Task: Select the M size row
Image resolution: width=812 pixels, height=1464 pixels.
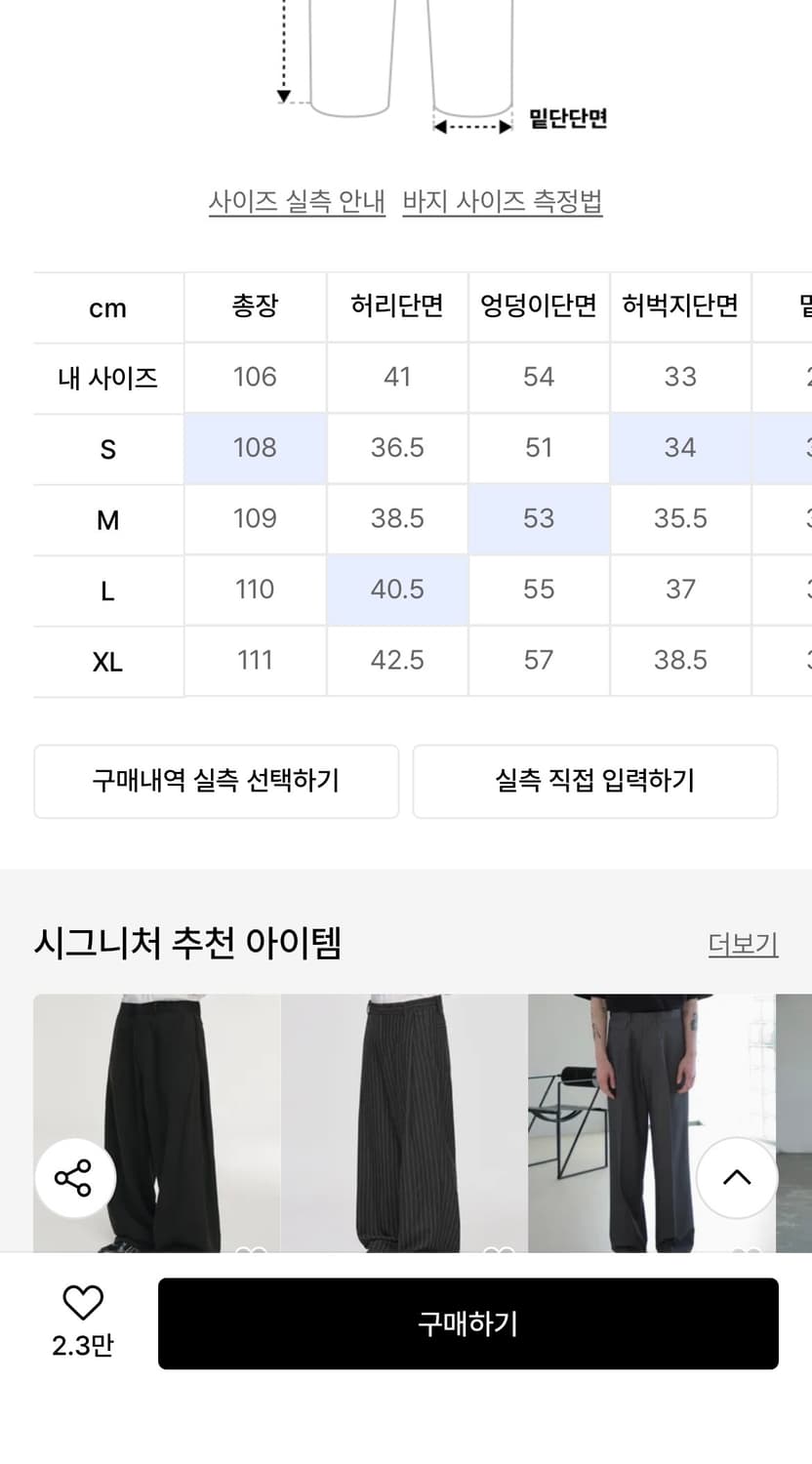Action: pyautogui.click(x=107, y=519)
